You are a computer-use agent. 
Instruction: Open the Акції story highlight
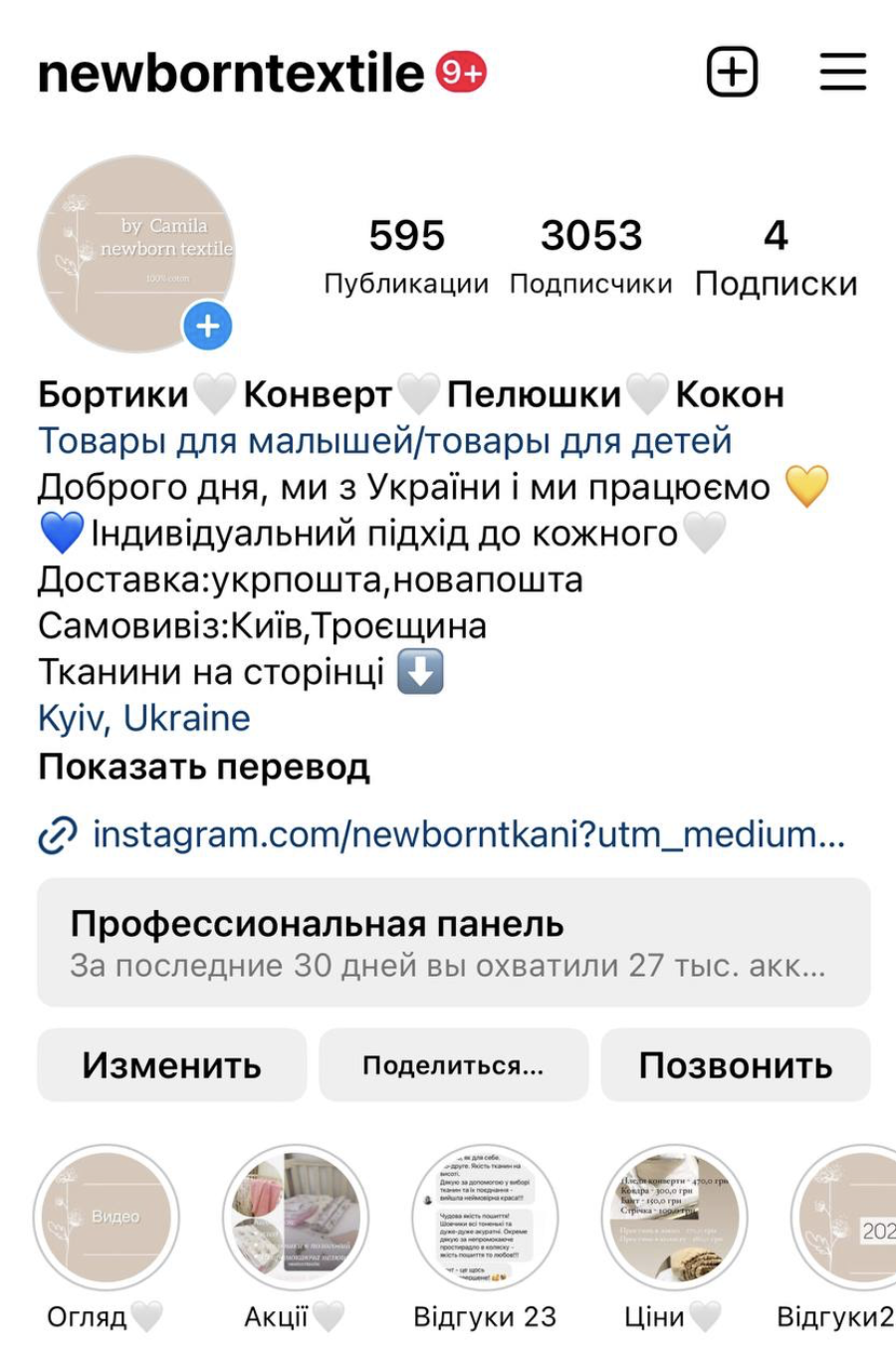click(296, 1218)
